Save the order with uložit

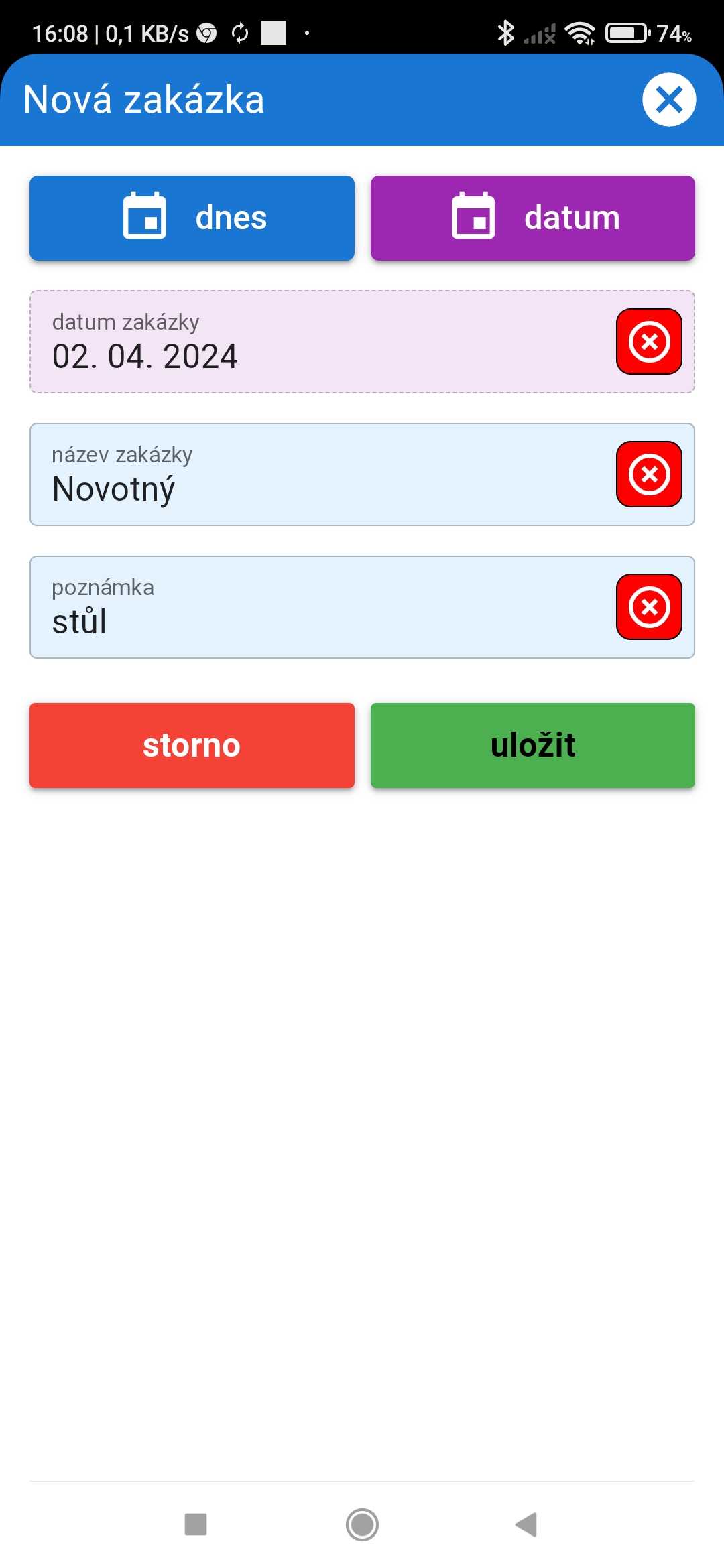[532, 745]
